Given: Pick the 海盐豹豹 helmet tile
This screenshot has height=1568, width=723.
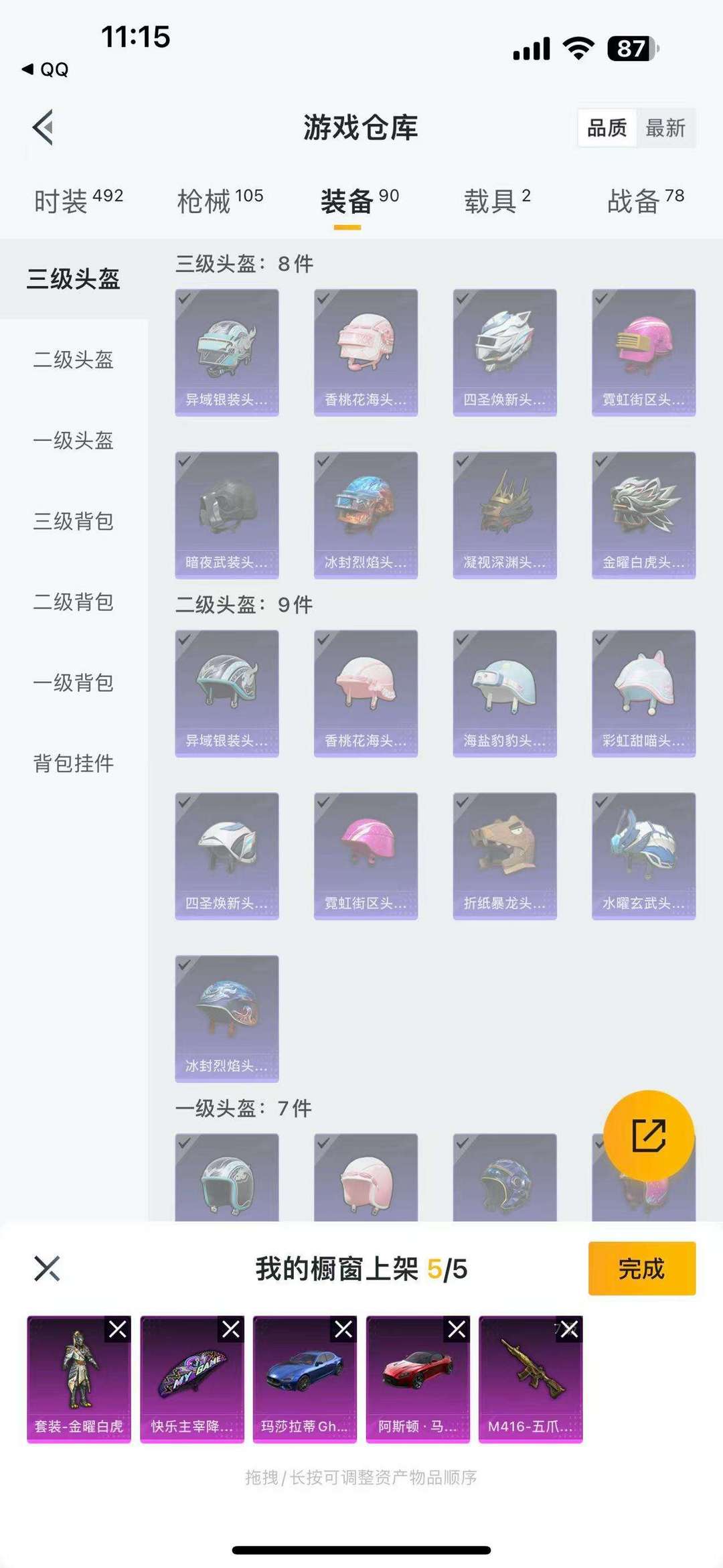Looking at the screenshot, I should point(505,693).
